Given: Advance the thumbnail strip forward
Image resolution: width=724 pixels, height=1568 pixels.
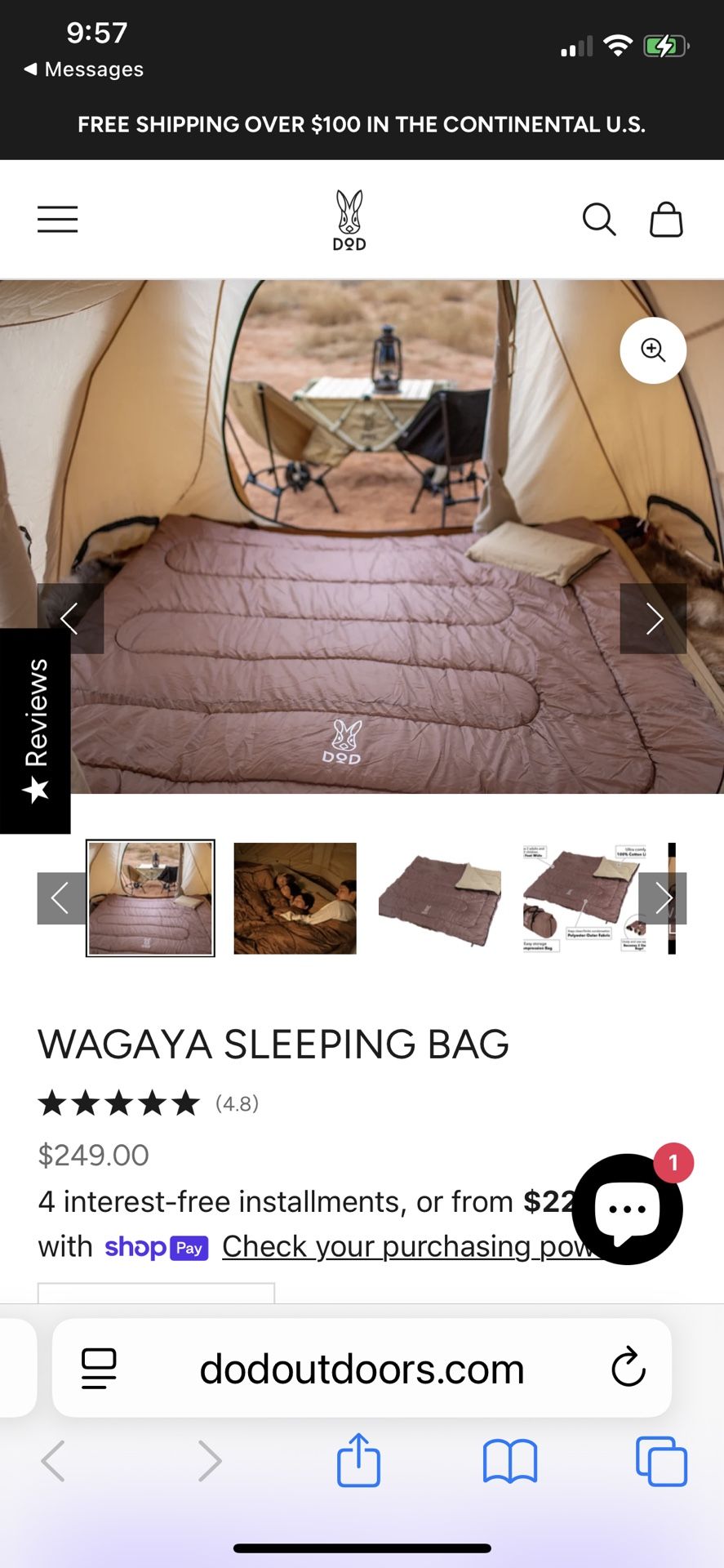Looking at the screenshot, I should coord(663,898).
